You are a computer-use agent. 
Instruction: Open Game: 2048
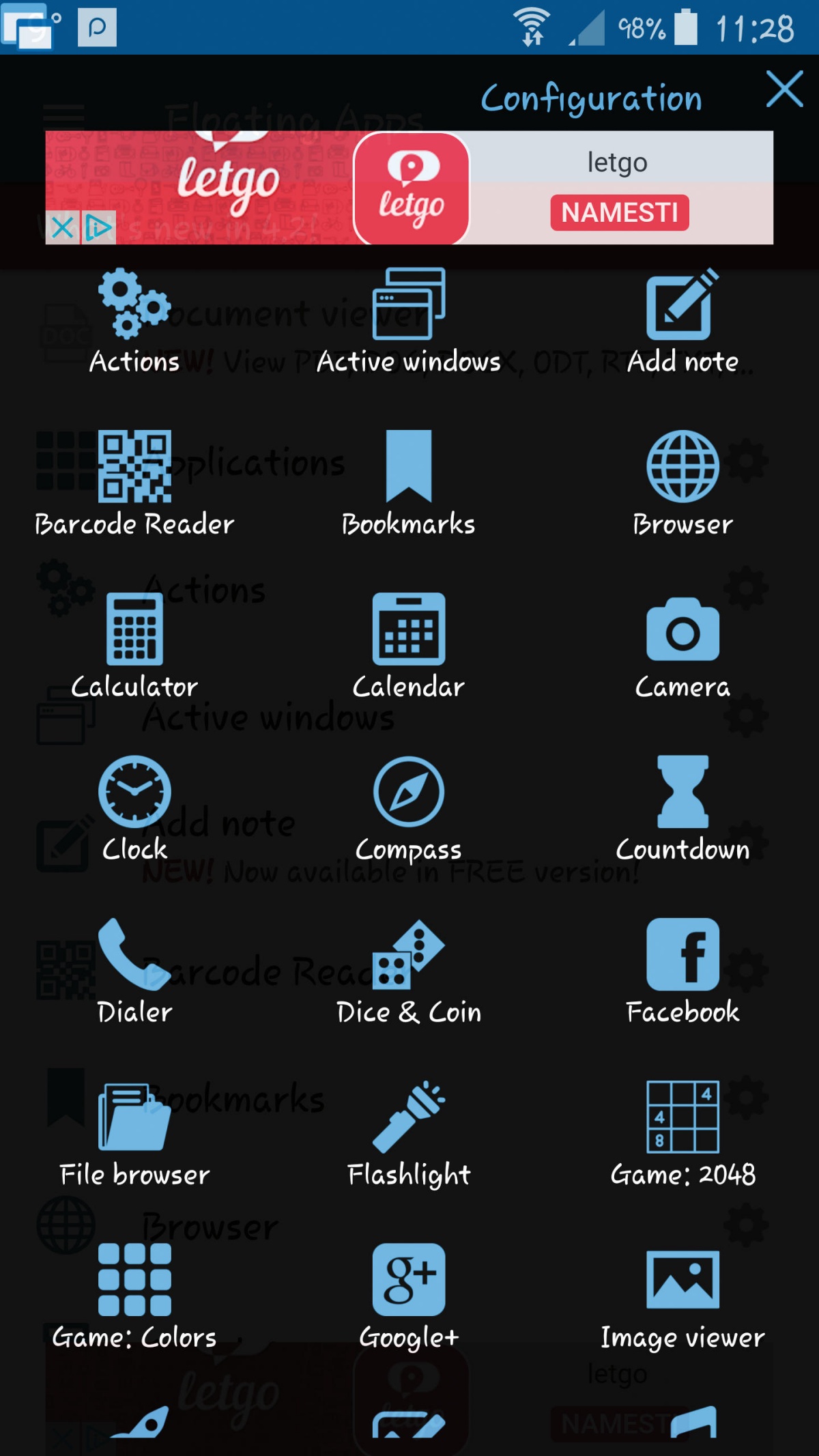pos(682,1134)
